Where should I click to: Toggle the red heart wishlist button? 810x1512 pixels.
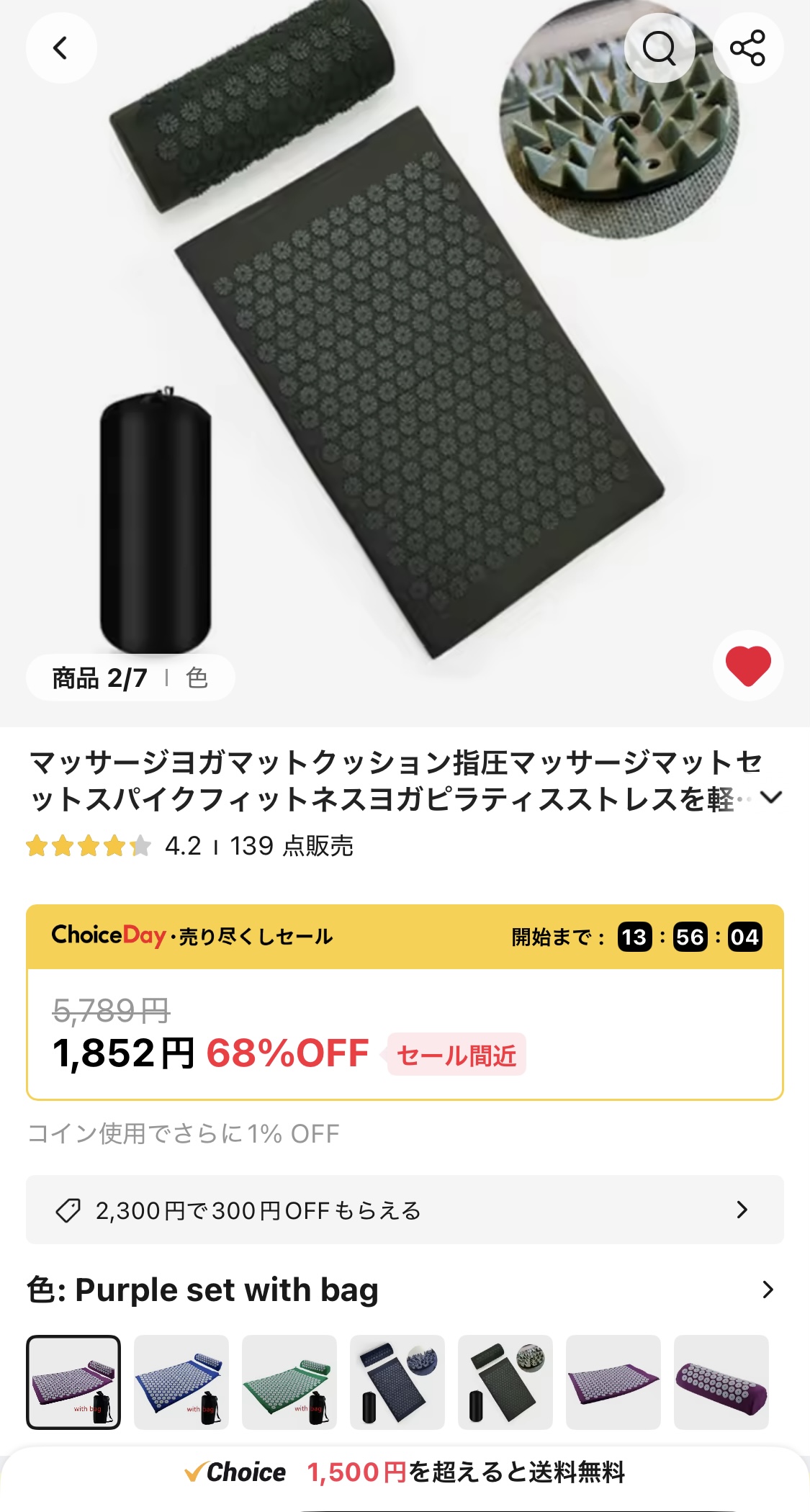tap(748, 665)
